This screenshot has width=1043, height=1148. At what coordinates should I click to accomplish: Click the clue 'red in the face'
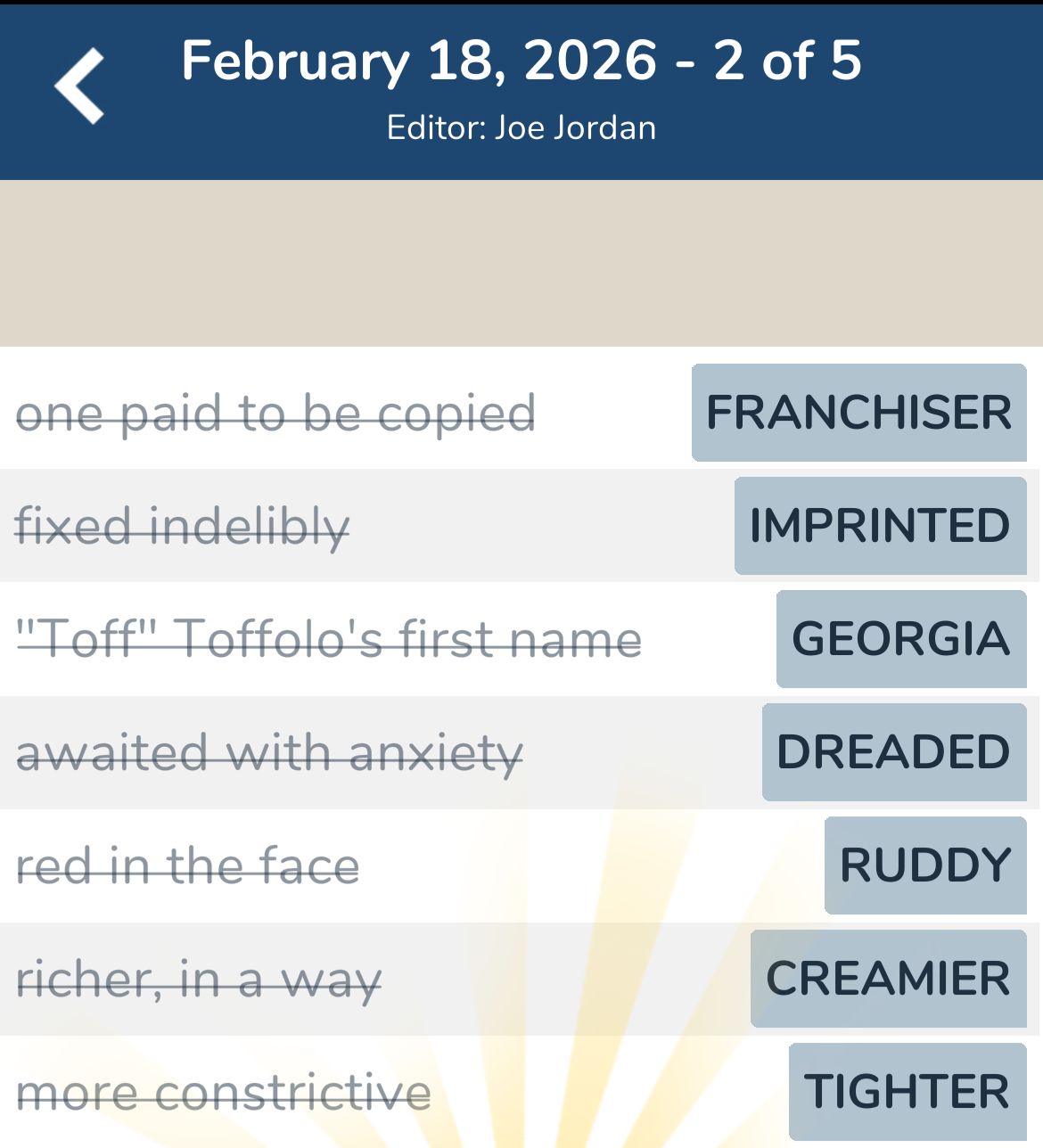point(189,863)
